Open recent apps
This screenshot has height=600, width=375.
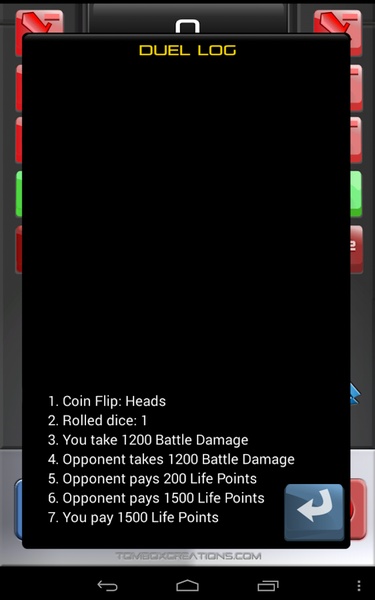click(268, 585)
